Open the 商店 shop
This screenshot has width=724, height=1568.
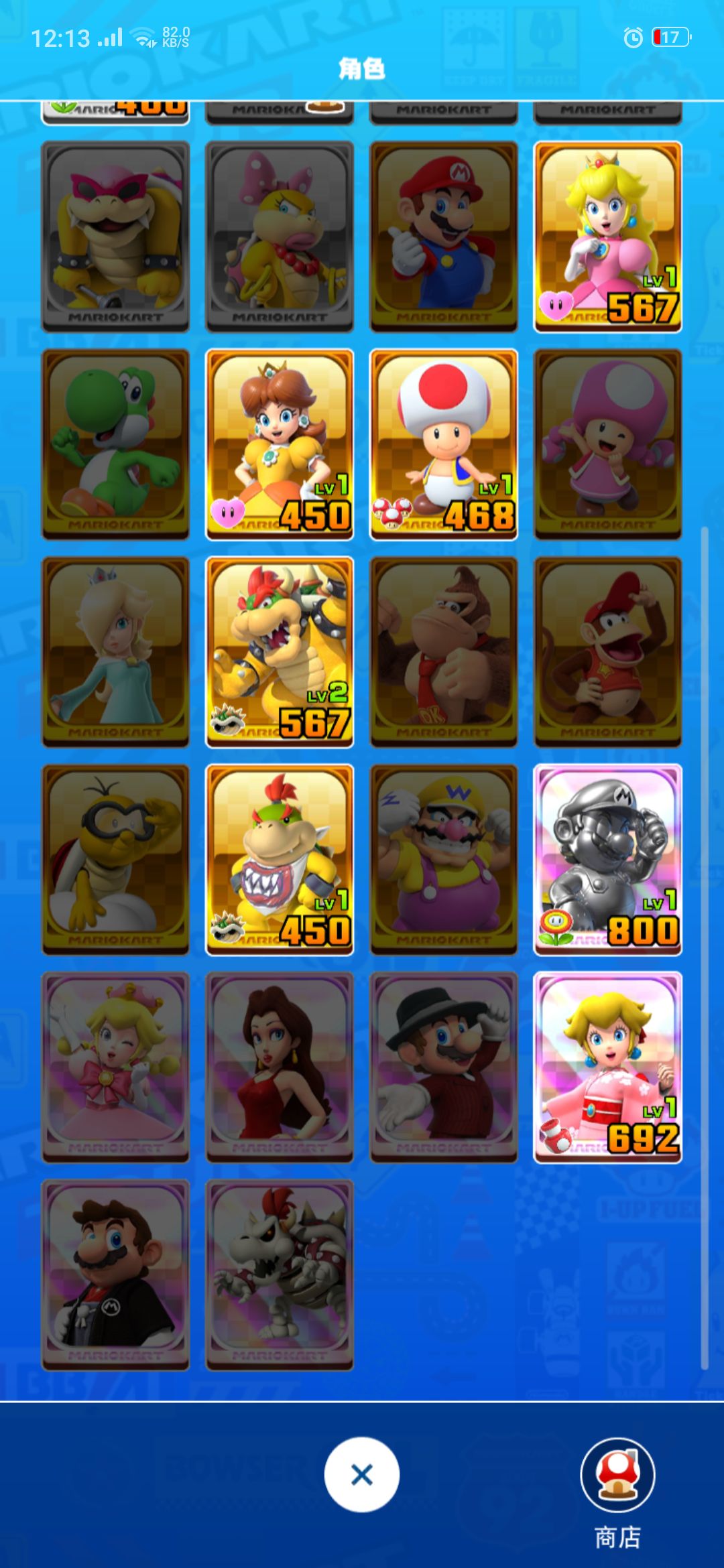click(x=617, y=1489)
